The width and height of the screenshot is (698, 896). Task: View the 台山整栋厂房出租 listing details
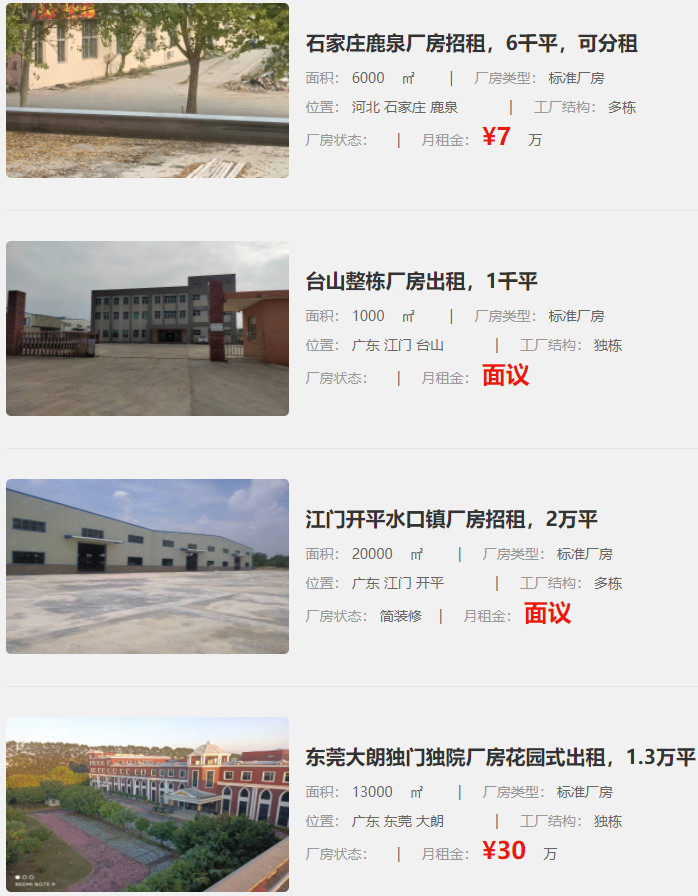(421, 282)
